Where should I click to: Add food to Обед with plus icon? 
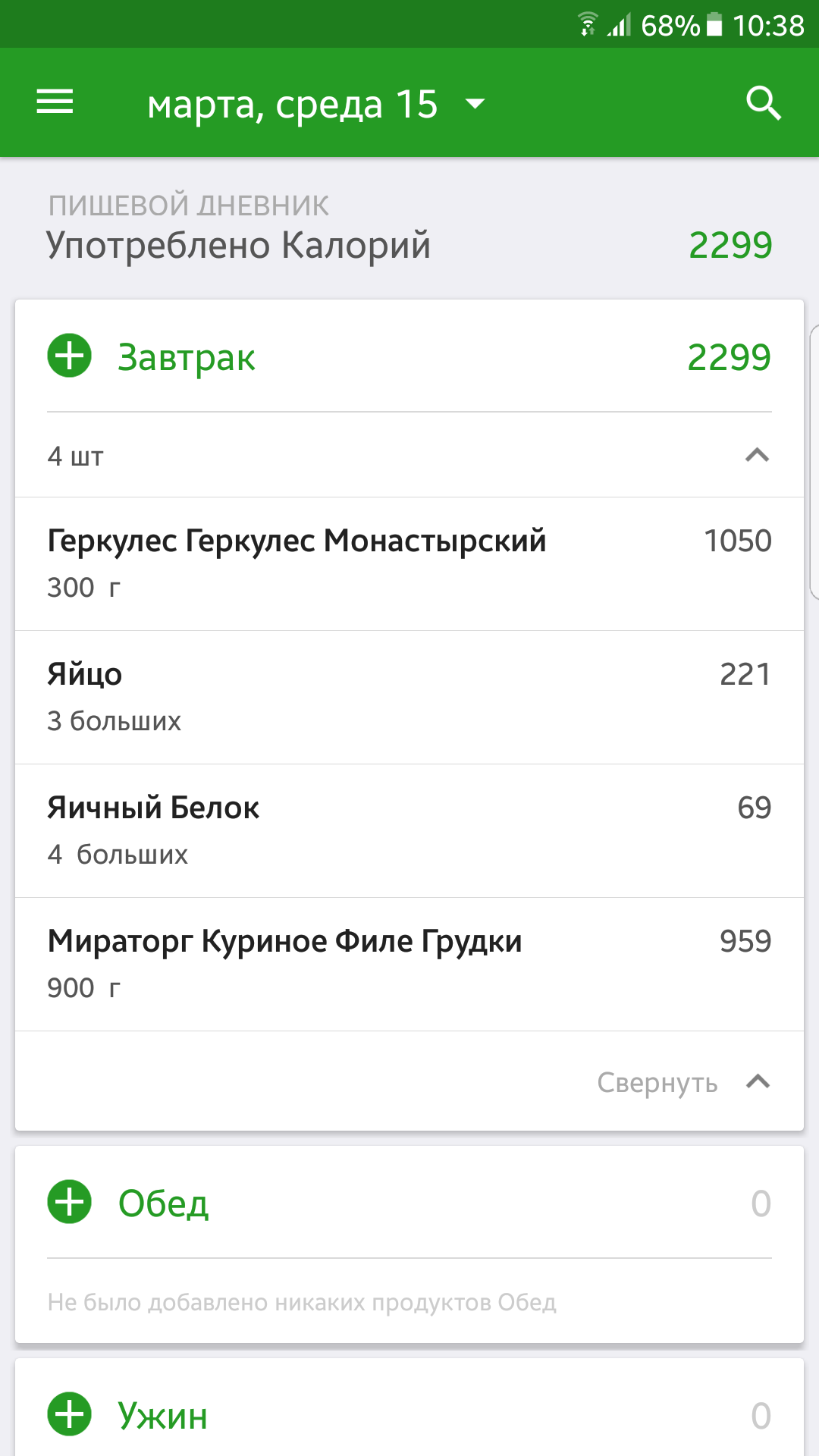point(69,1202)
